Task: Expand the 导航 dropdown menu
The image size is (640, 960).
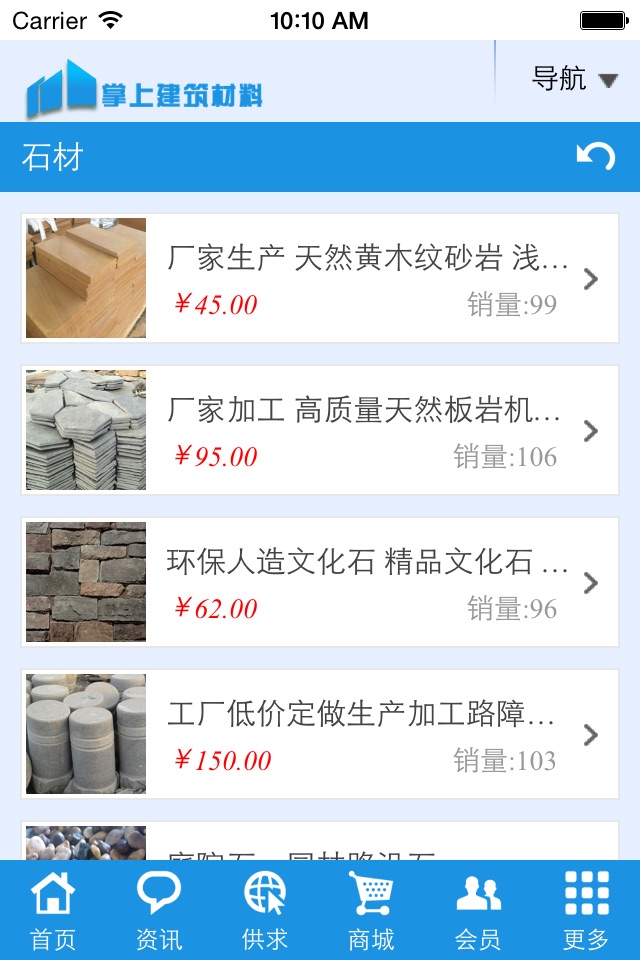Action: tap(575, 79)
